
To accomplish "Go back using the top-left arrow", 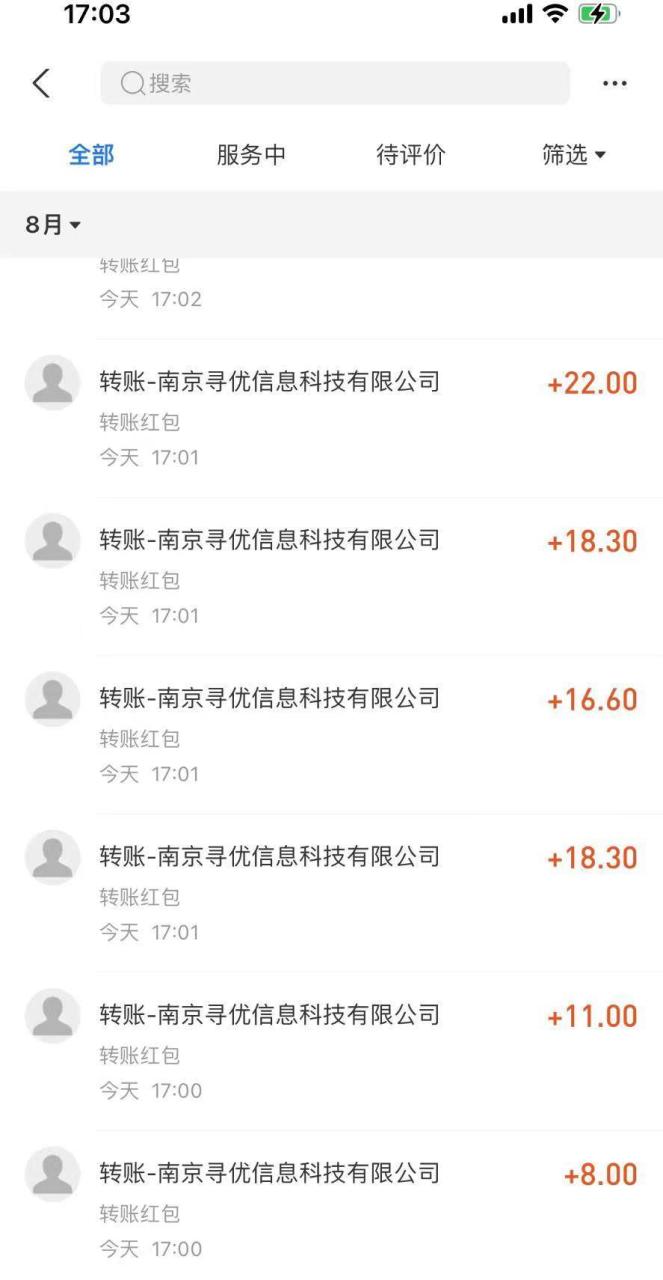I will click(41, 84).
